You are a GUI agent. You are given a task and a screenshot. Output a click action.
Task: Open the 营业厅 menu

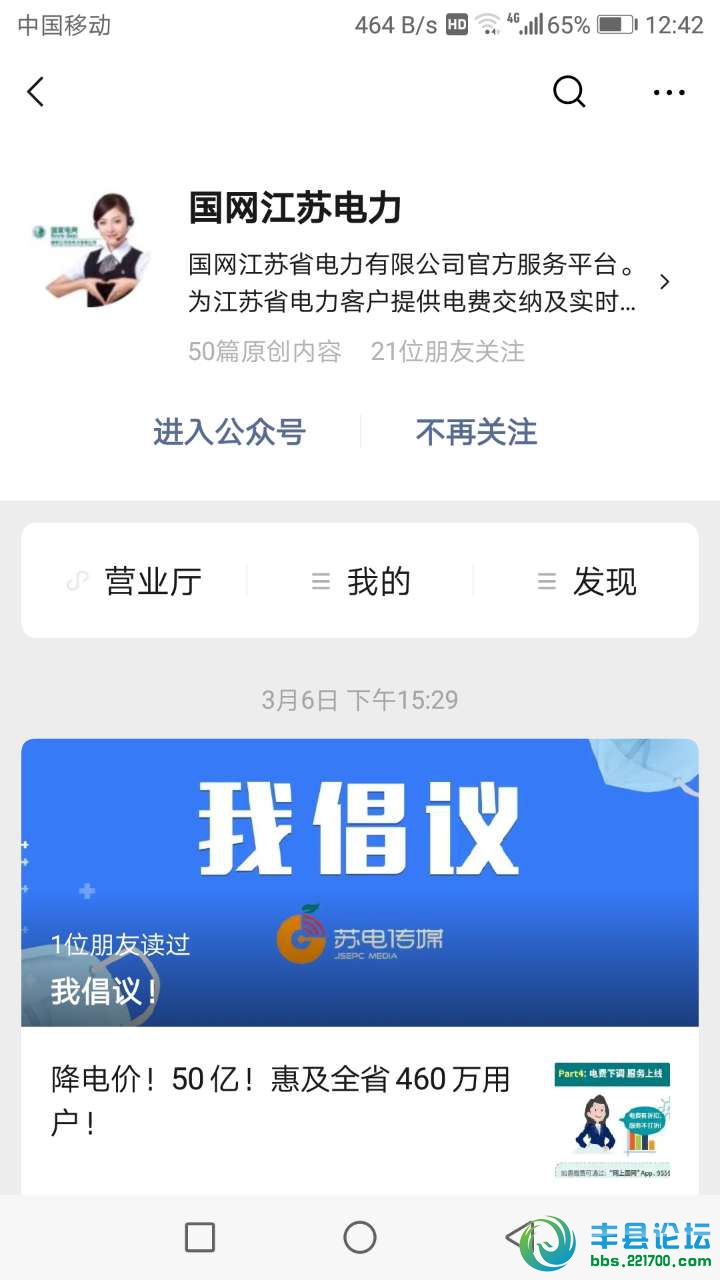(135, 581)
